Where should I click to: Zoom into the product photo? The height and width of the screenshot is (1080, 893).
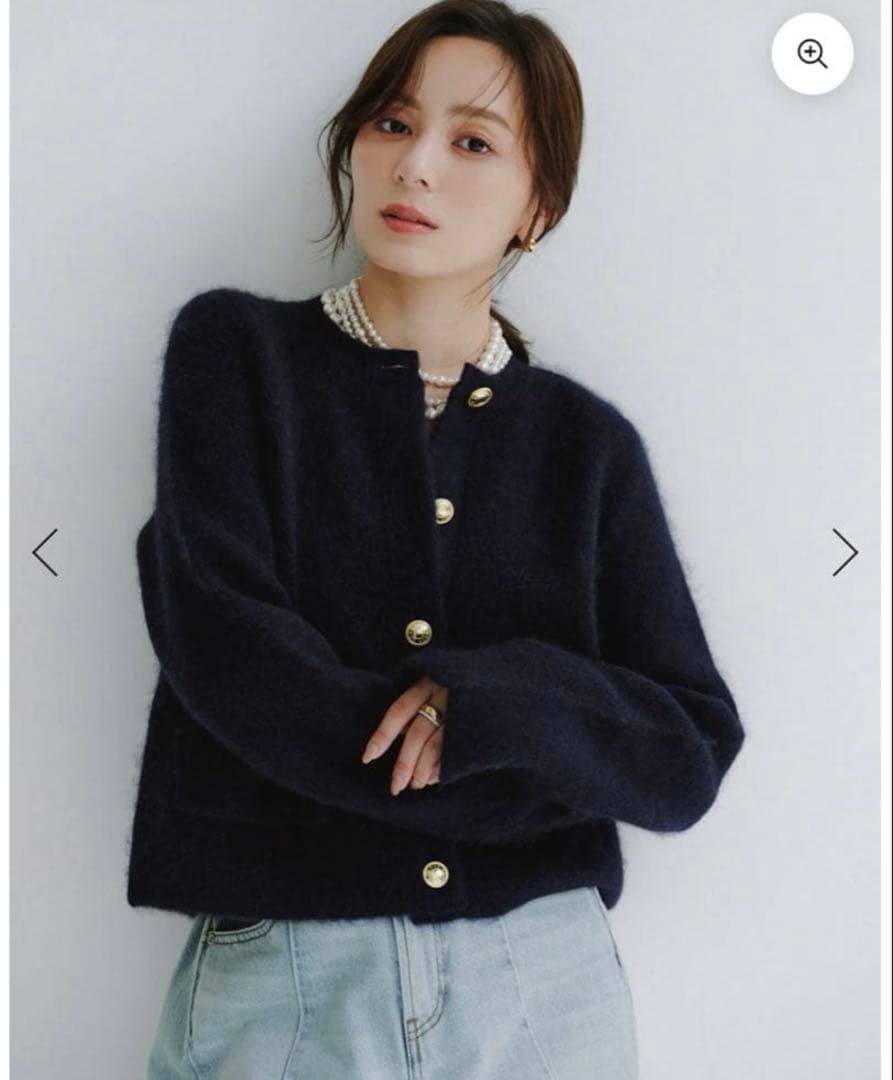[x=812, y=54]
